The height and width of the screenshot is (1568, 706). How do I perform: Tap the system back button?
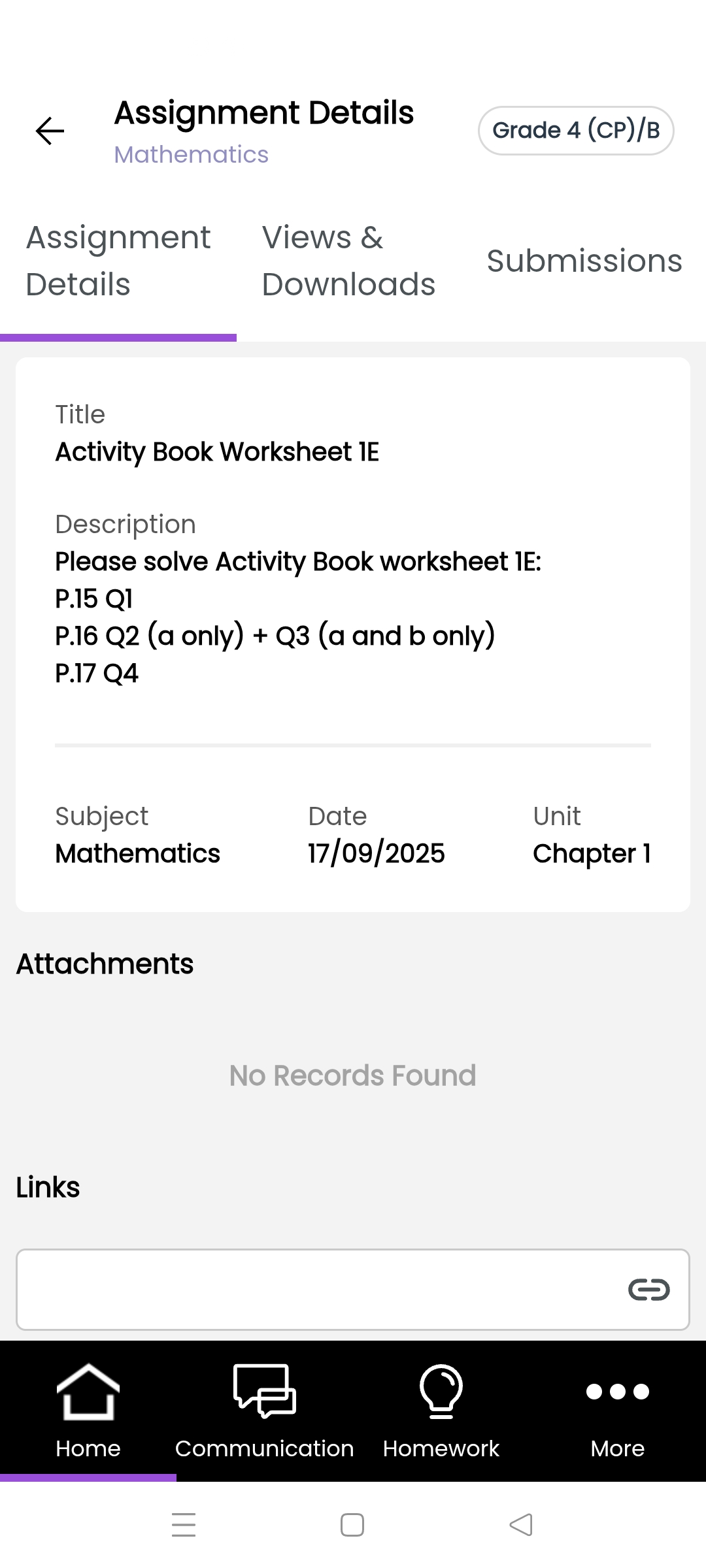[521, 1526]
